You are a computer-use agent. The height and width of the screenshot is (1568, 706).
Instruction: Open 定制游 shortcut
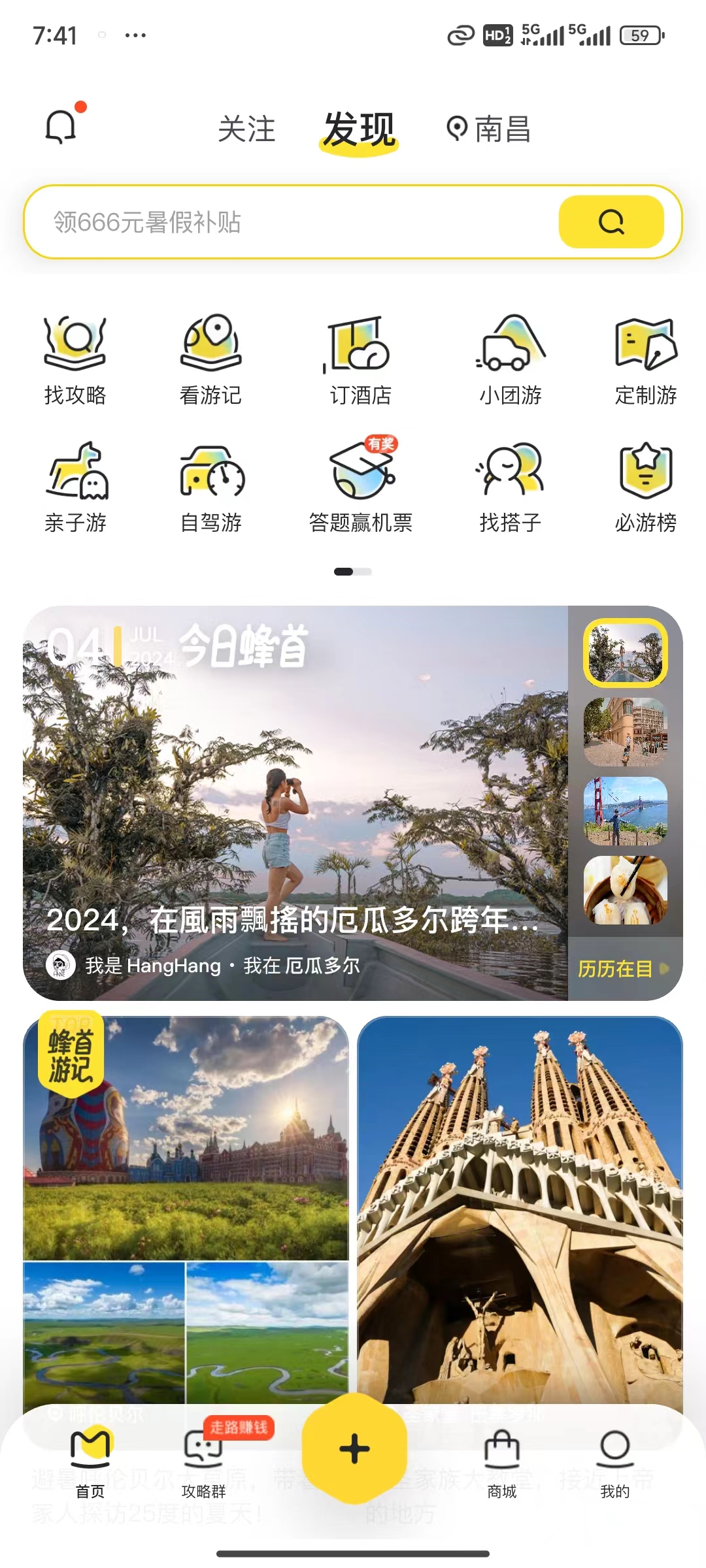pyautogui.click(x=646, y=360)
